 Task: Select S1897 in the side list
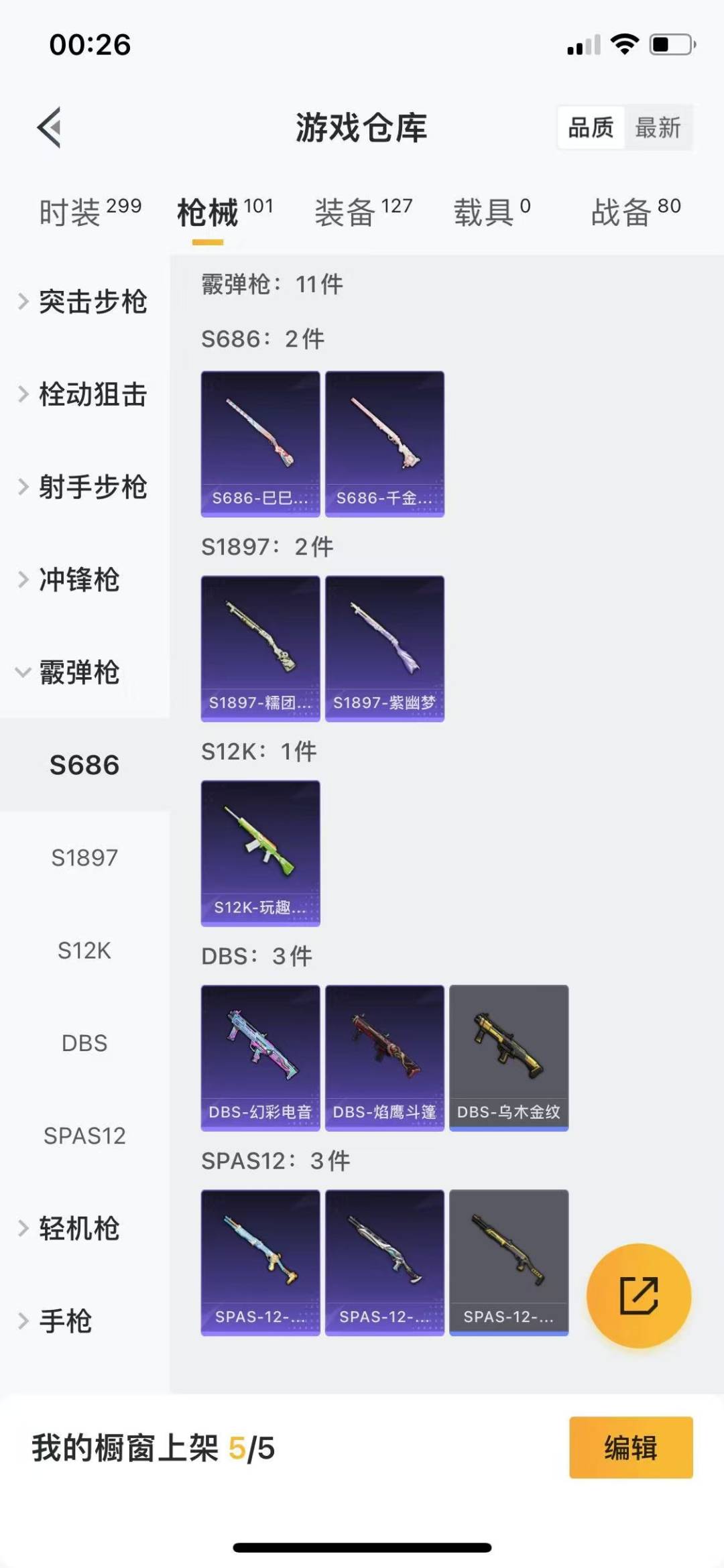[84, 857]
